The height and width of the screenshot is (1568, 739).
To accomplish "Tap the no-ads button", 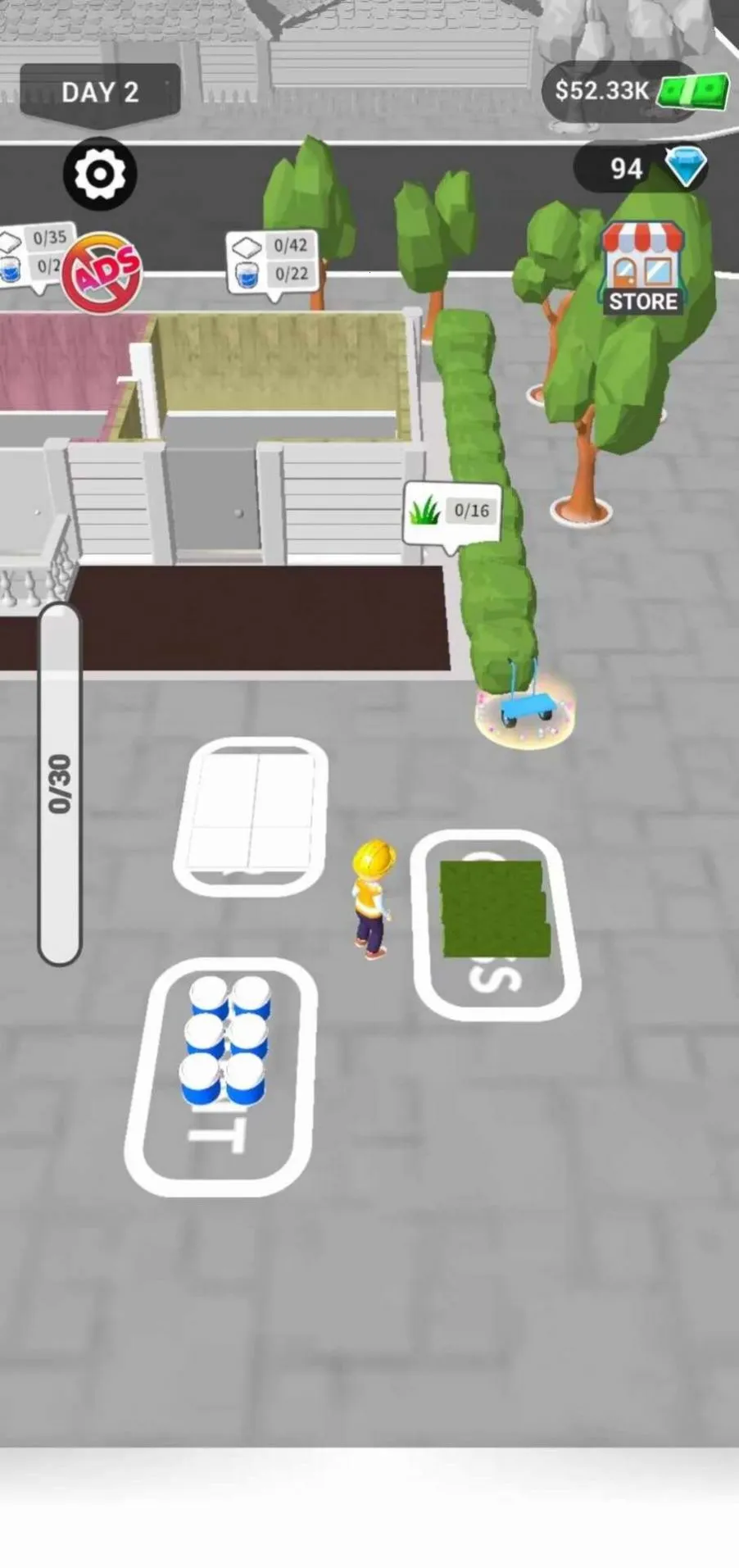I will click(x=102, y=272).
